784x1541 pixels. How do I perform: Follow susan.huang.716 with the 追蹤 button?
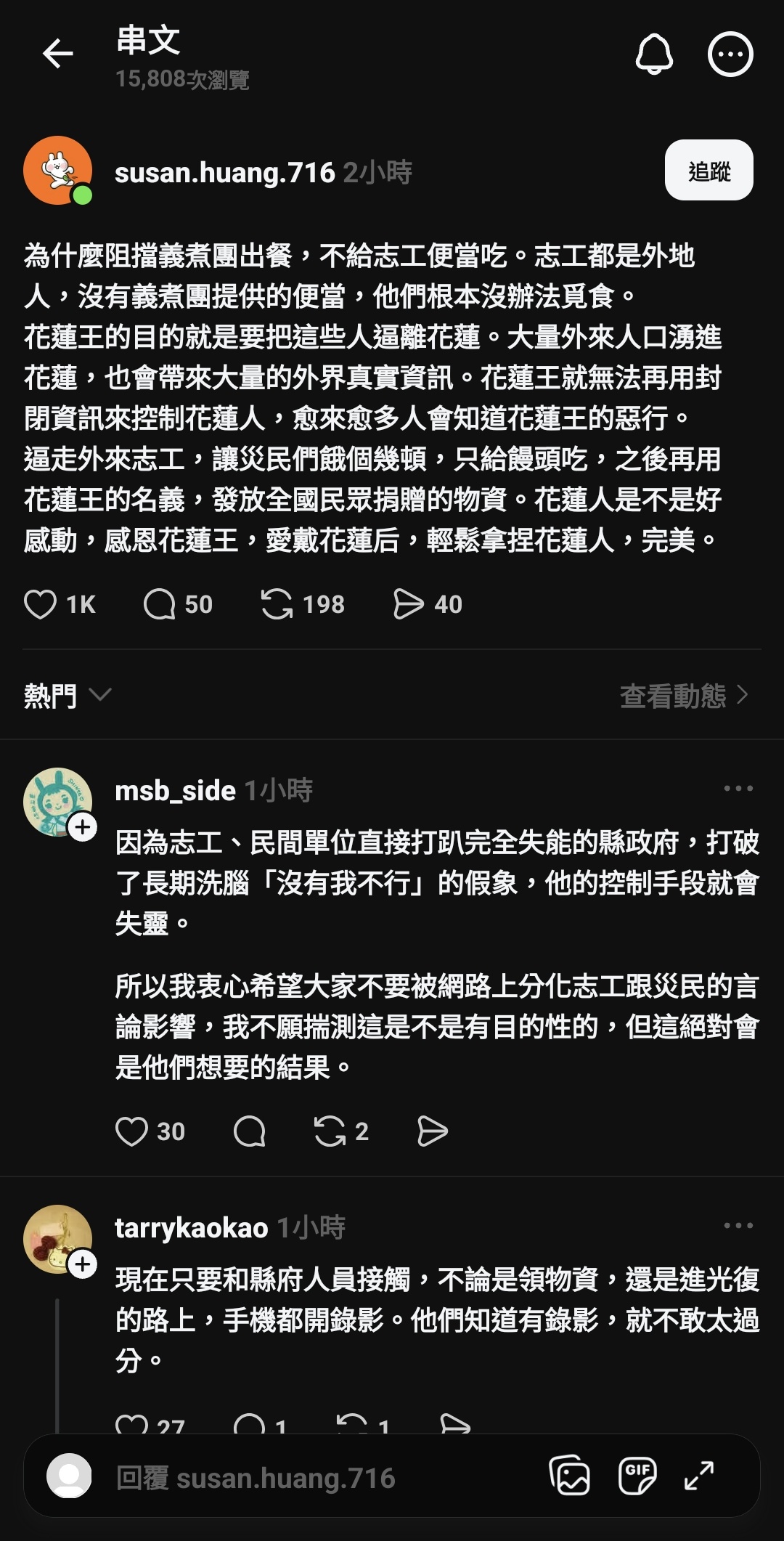709,171
